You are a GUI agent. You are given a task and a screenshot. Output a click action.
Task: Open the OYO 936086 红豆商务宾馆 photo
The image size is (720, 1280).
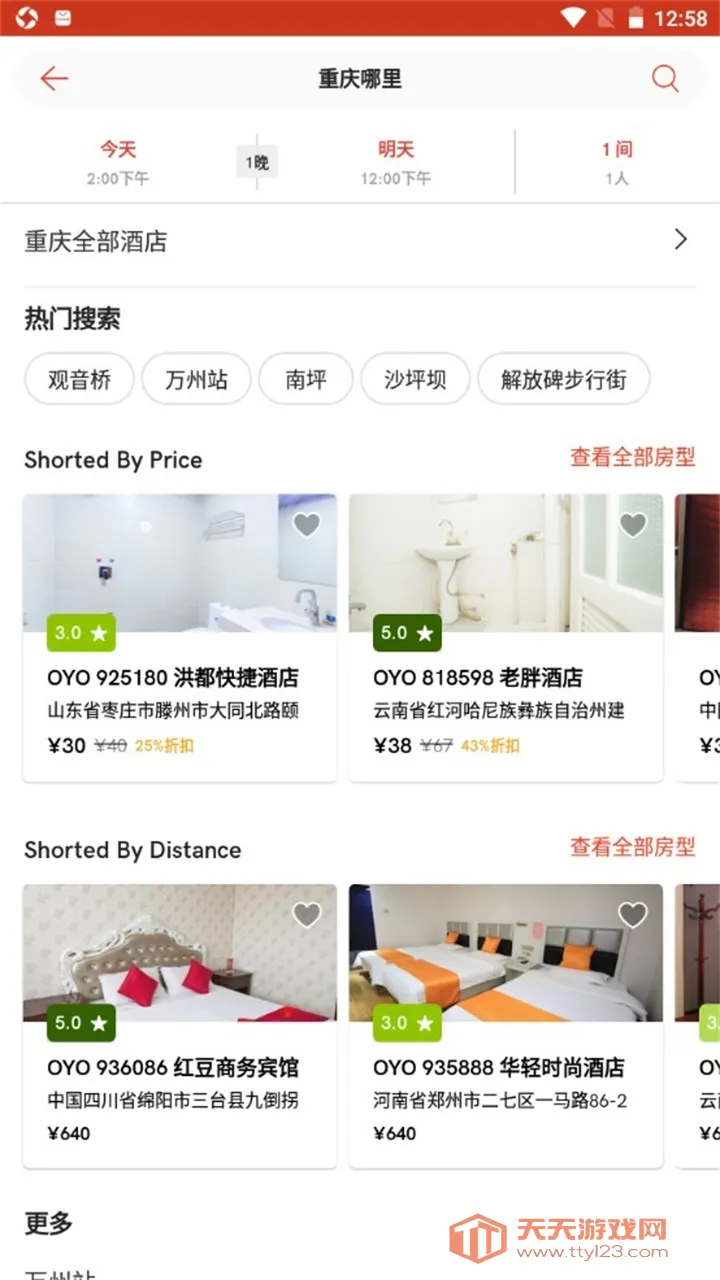(180, 950)
